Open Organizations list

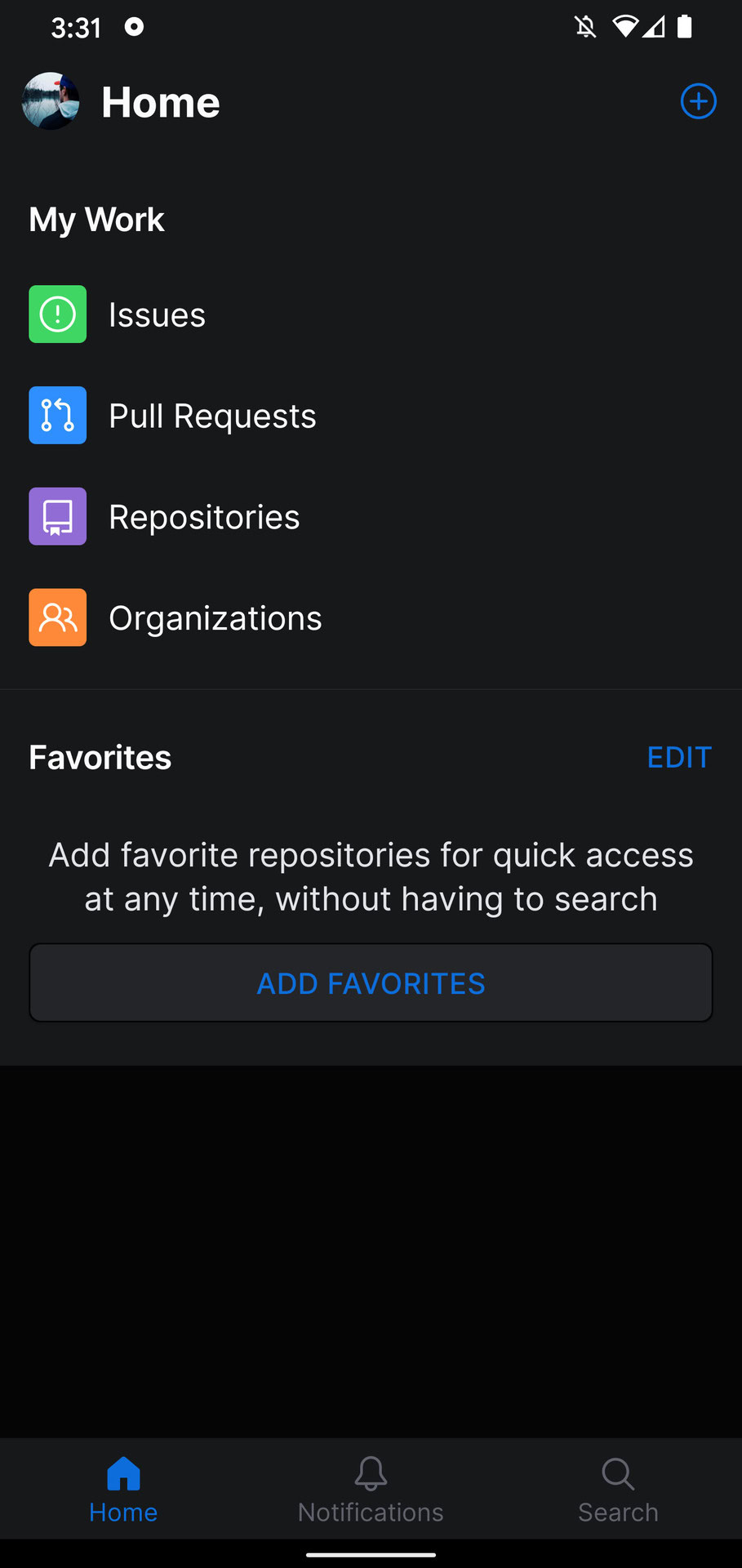(215, 618)
